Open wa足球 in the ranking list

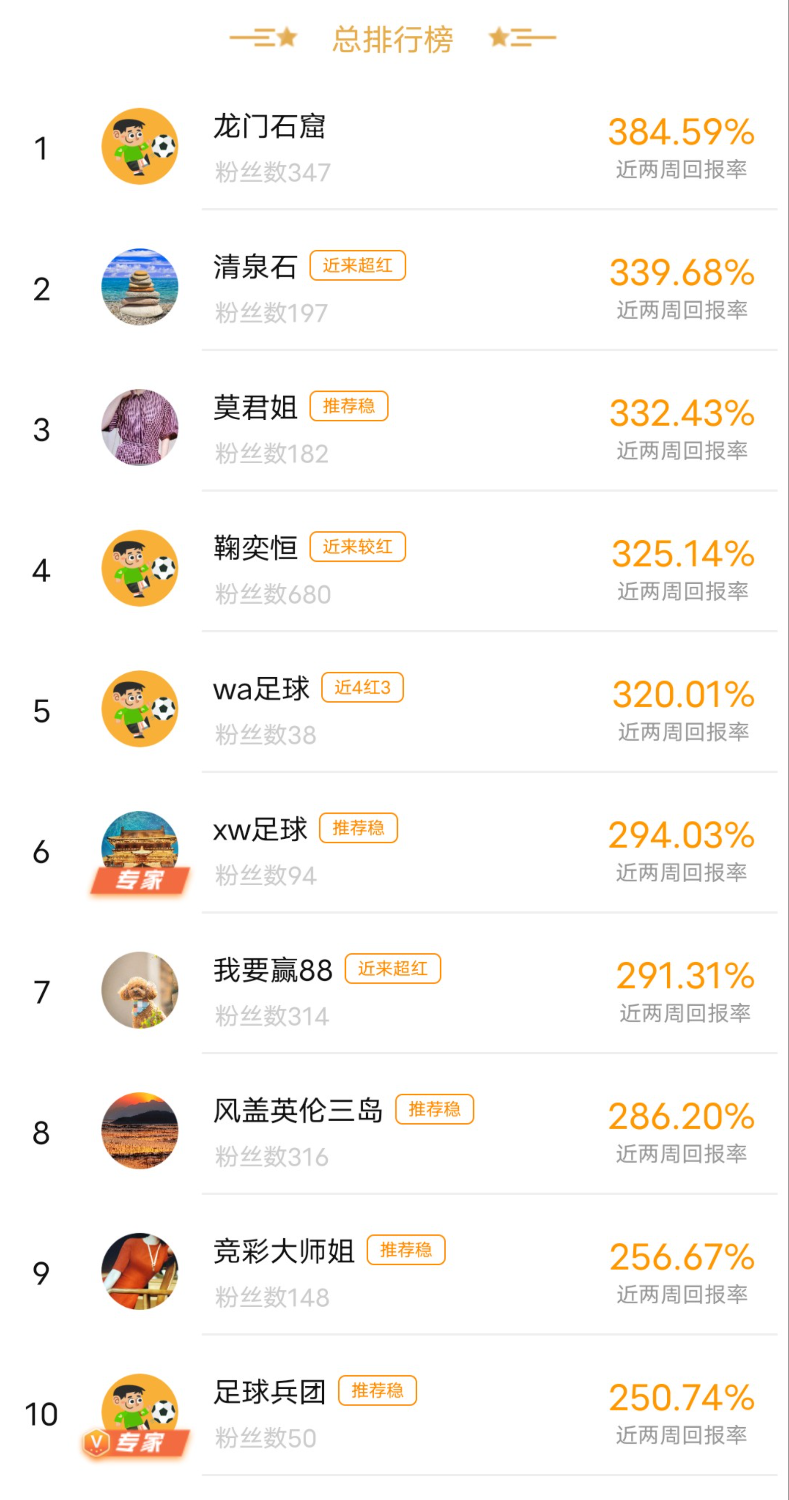click(394, 711)
